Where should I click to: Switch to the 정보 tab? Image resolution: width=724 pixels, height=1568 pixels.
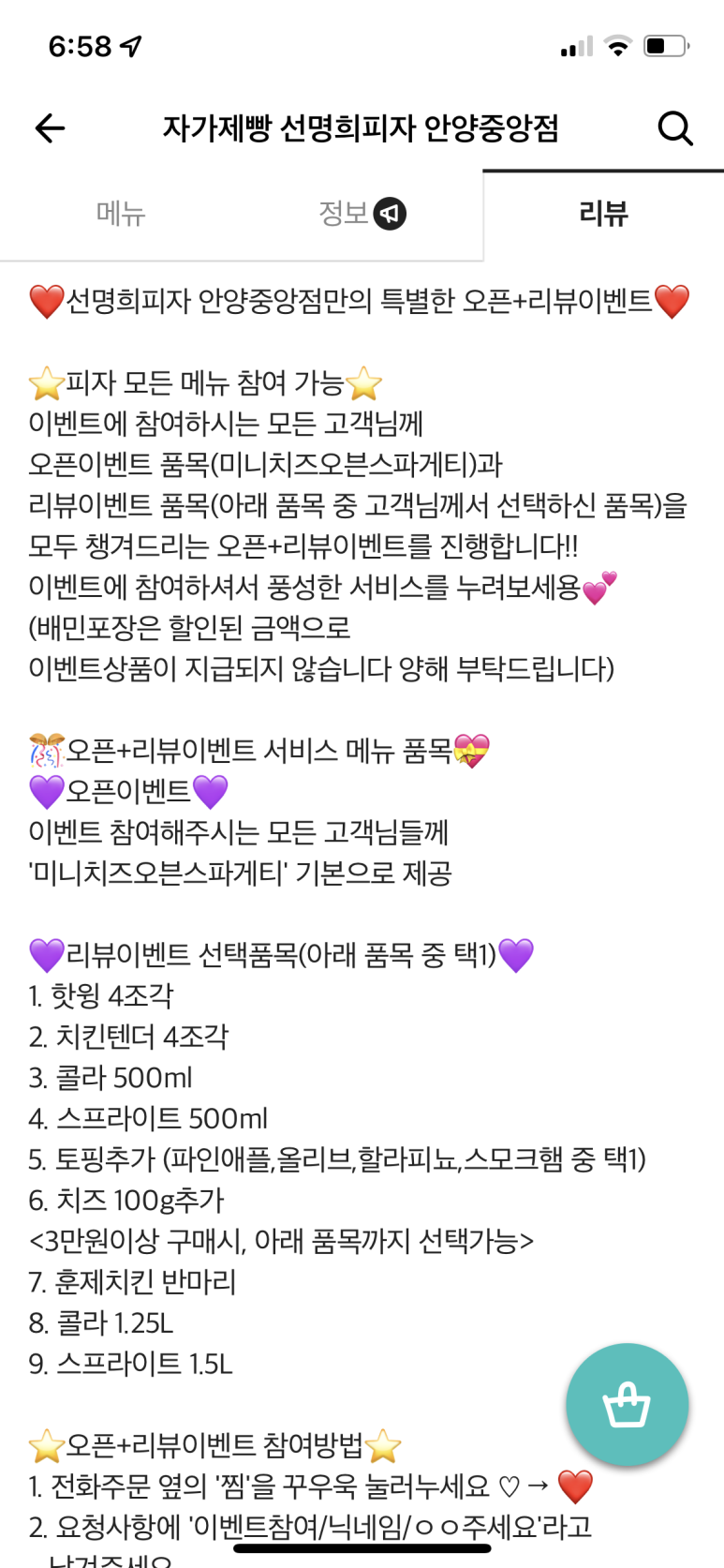[361, 214]
